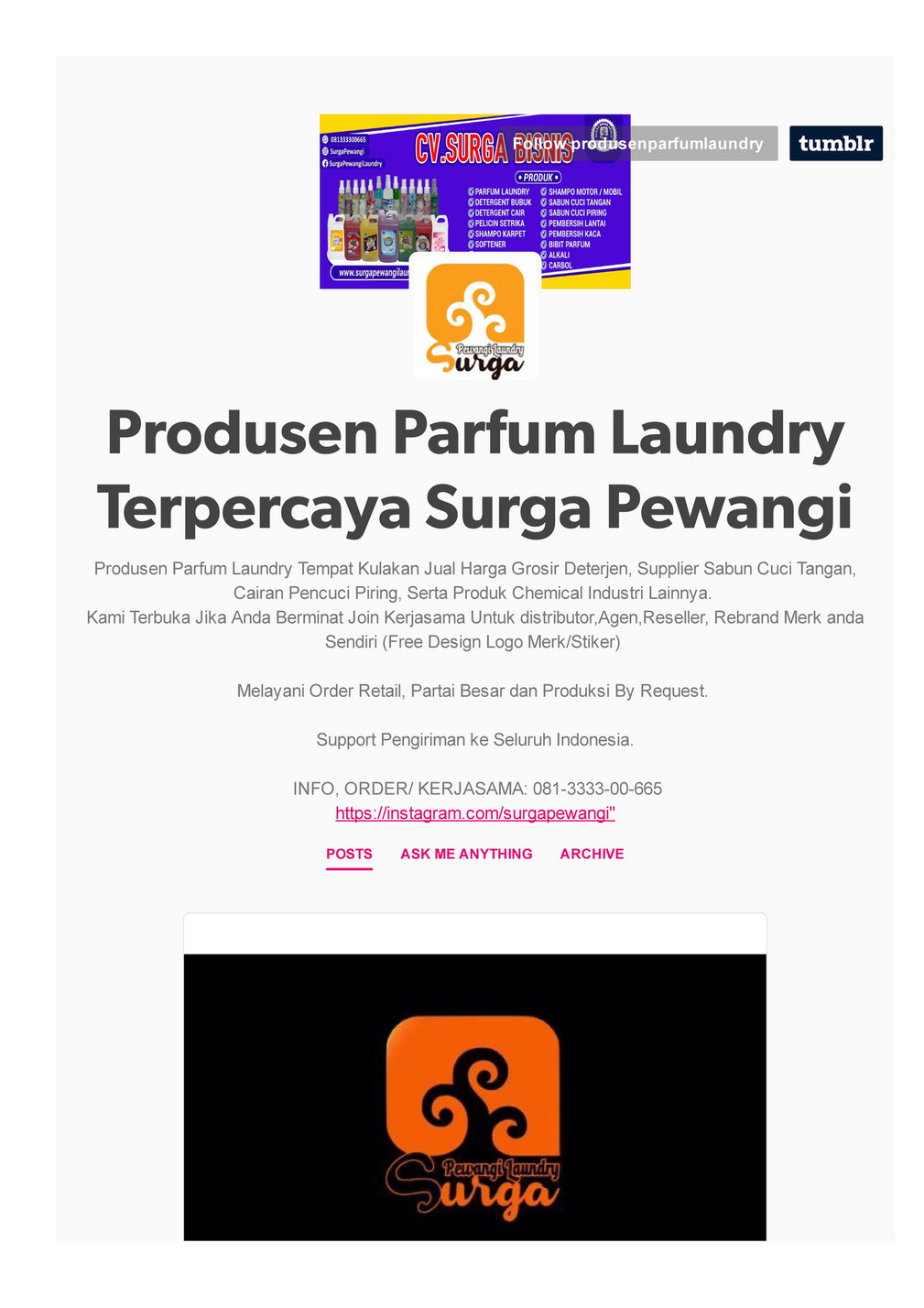
Task: Open the Archive tab
Action: coord(592,854)
